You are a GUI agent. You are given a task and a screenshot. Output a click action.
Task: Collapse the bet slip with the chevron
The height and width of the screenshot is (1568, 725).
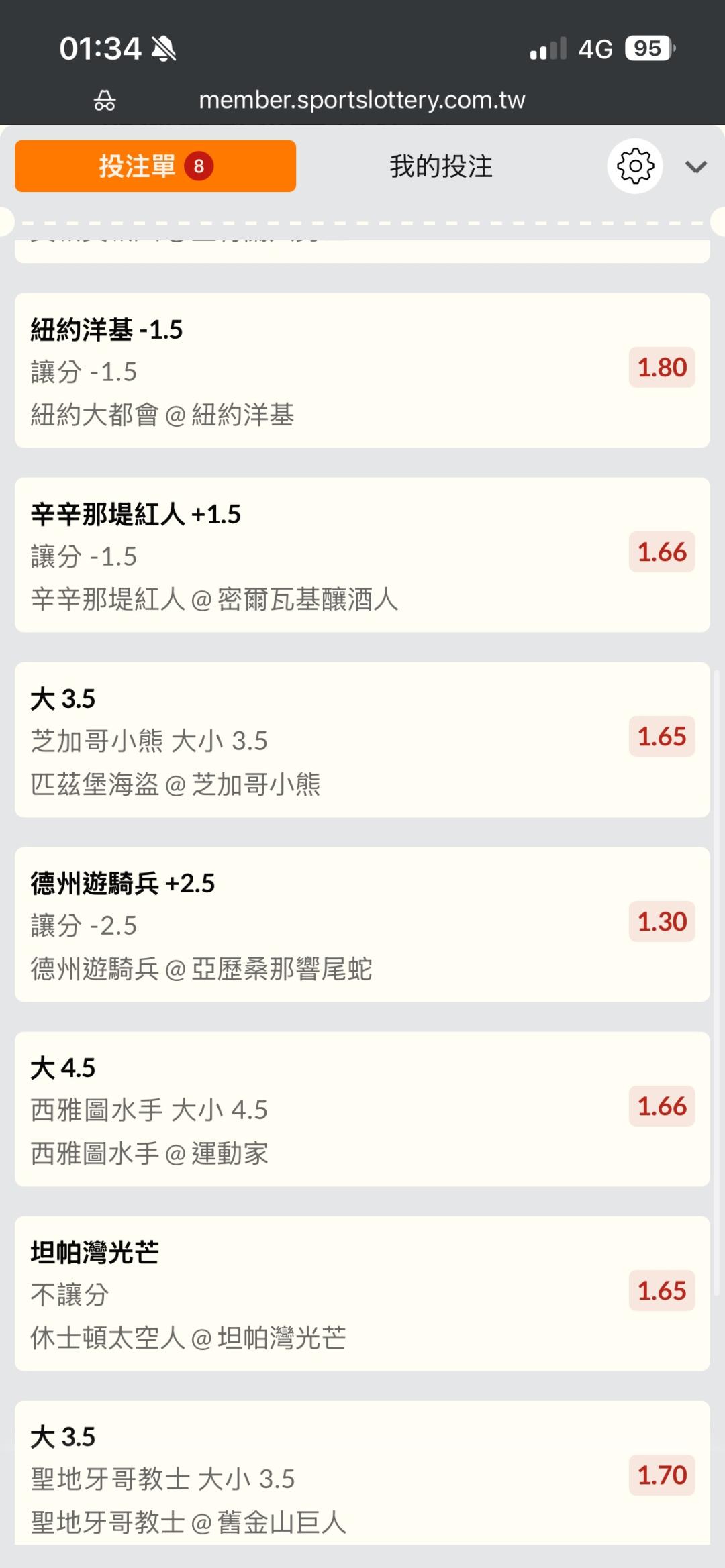(x=696, y=166)
